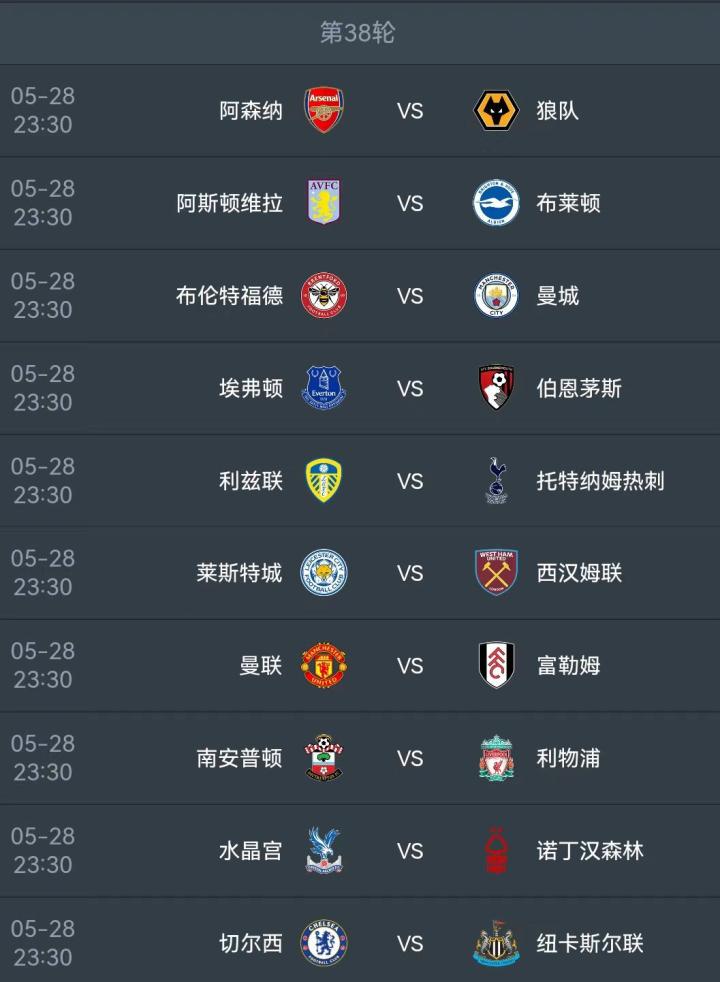The image size is (720, 982).
Task: Open Leicester City vs West Ham fixture
Action: pyautogui.click(x=410, y=573)
